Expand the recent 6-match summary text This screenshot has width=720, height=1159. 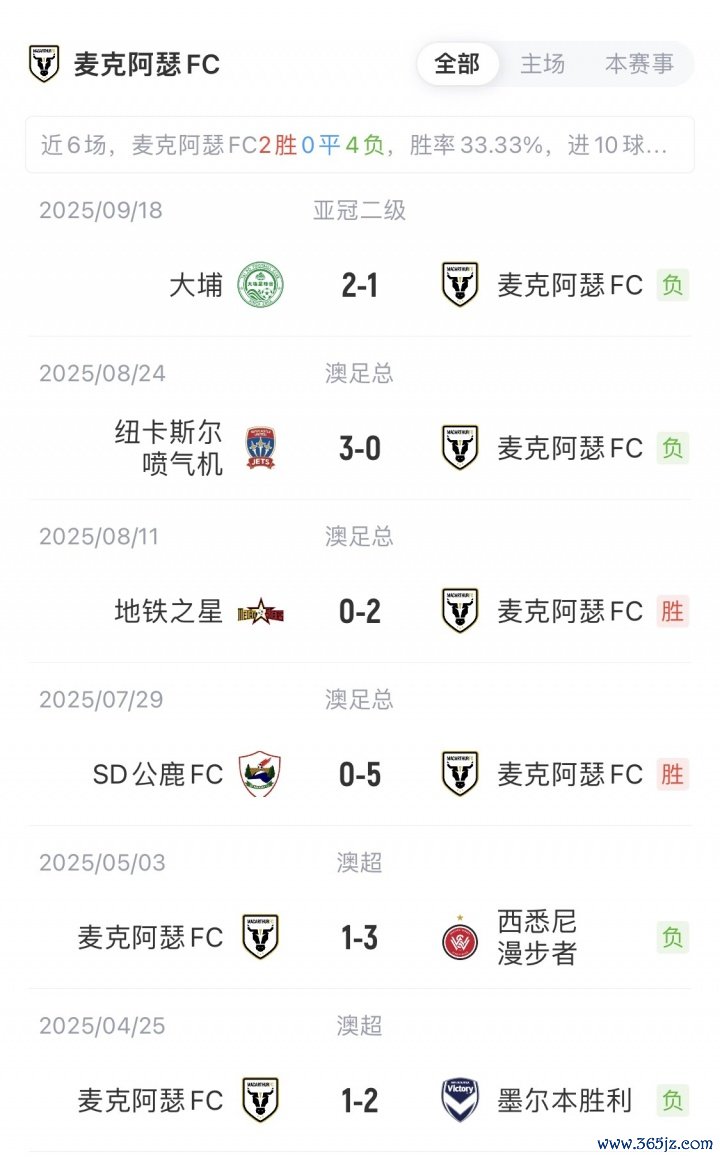(359, 145)
